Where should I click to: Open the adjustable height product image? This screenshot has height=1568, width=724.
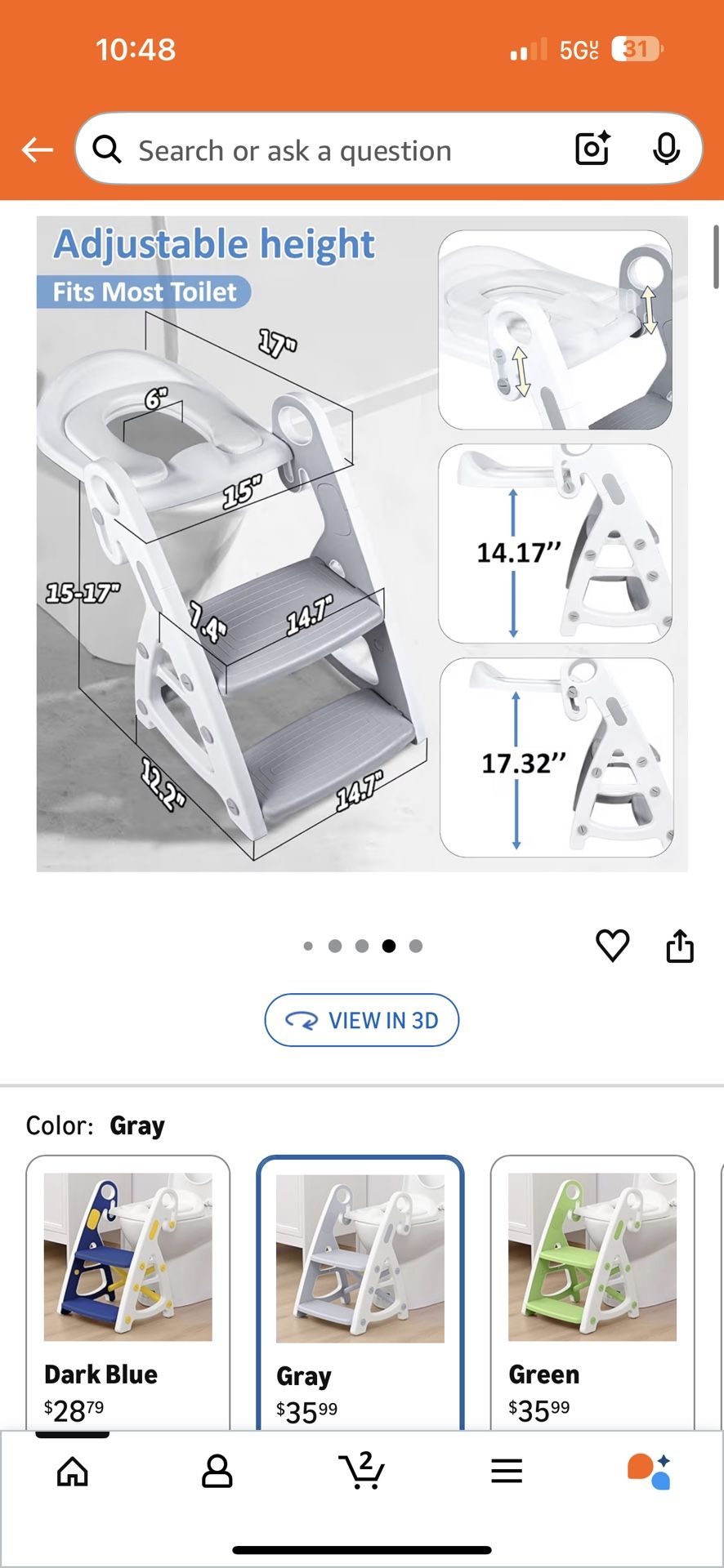coord(361,543)
